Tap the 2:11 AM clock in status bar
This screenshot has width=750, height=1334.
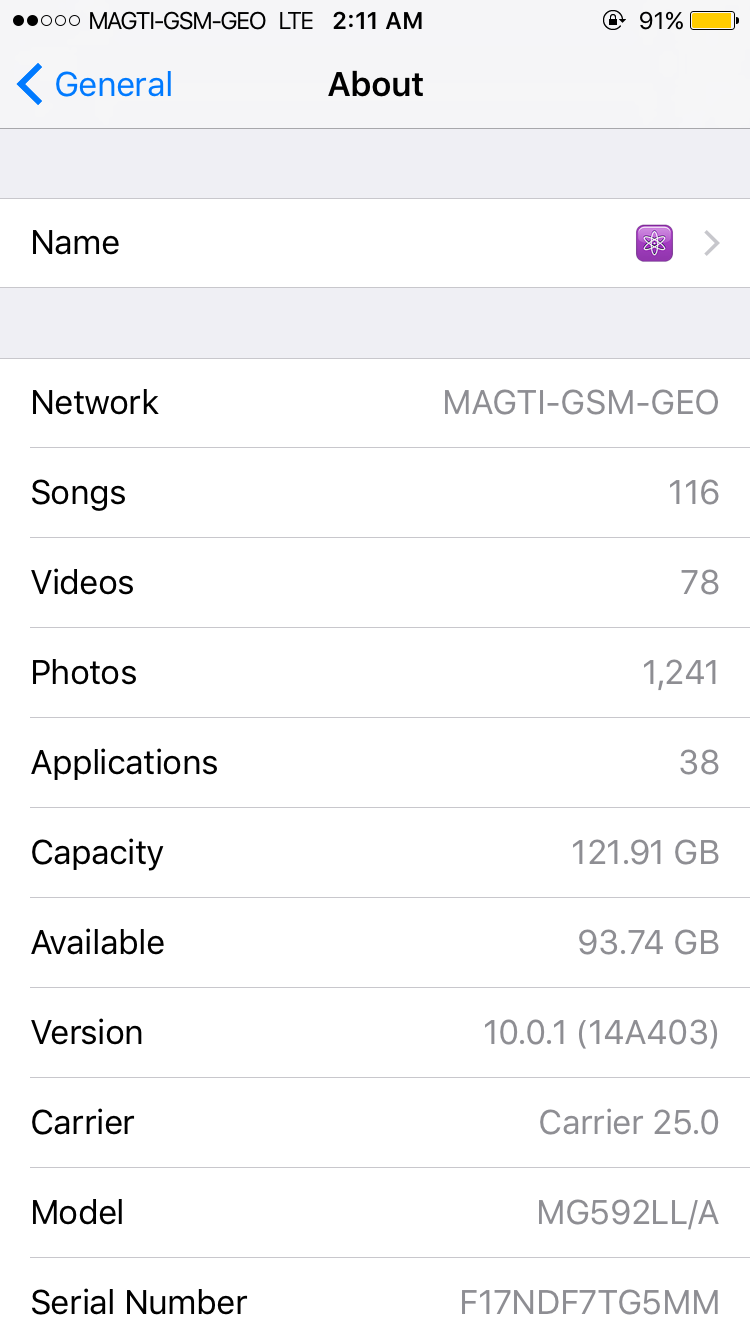click(x=377, y=20)
